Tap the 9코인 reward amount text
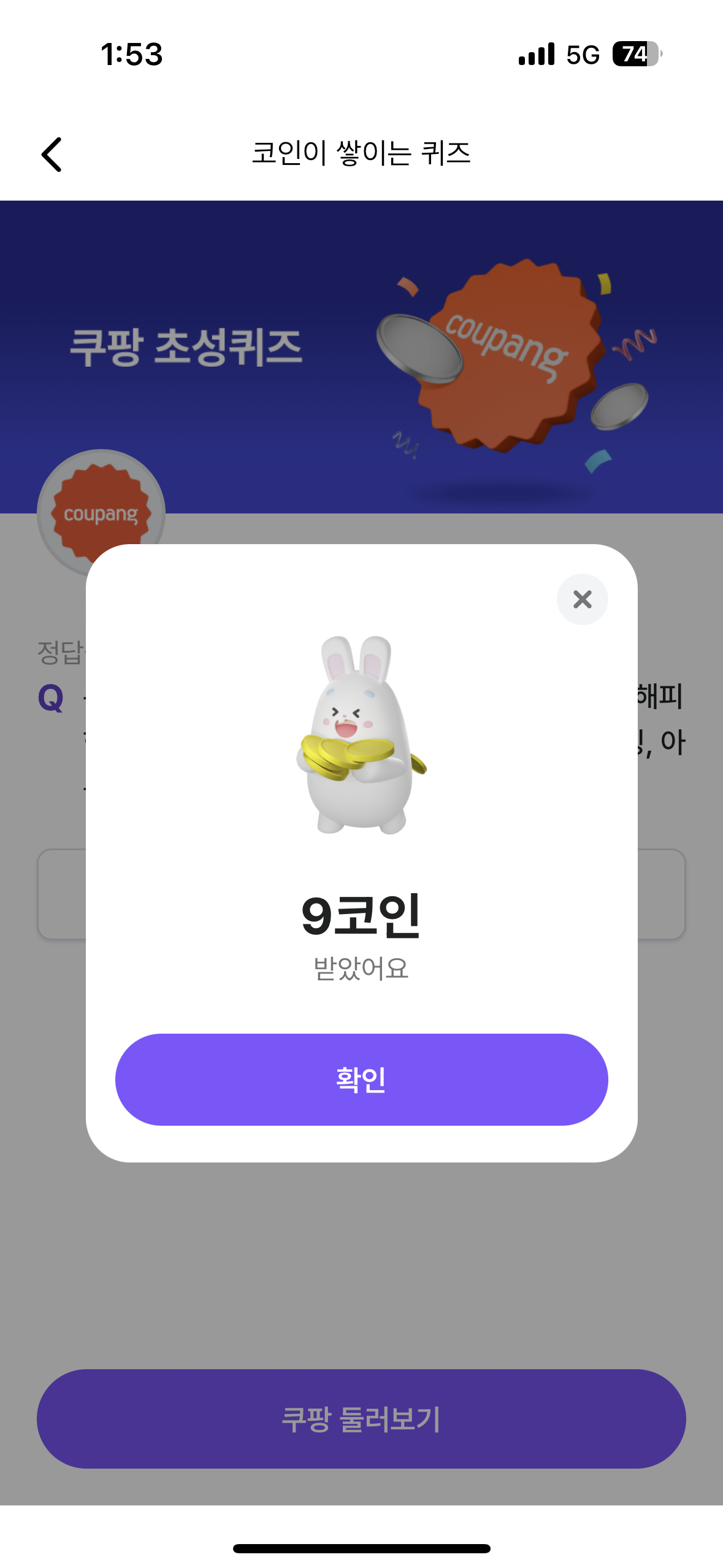The width and height of the screenshot is (723, 1568). (362, 915)
